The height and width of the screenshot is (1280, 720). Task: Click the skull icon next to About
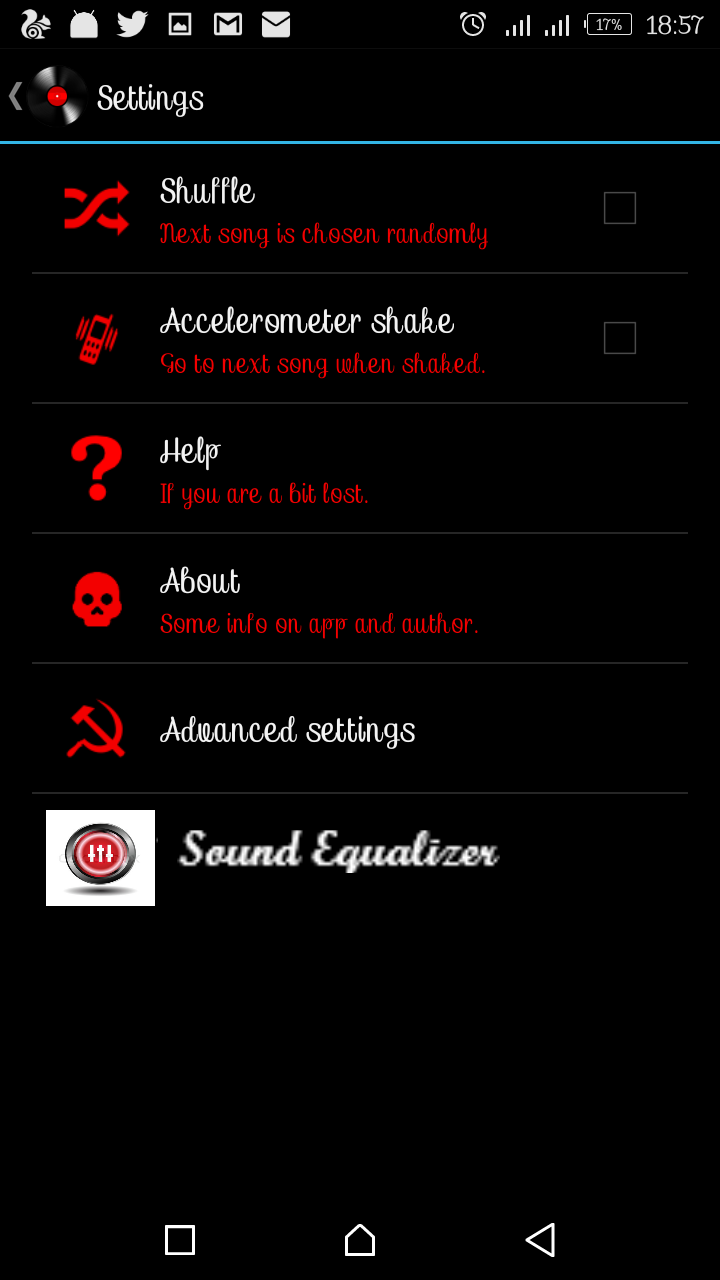(x=95, y=598)
